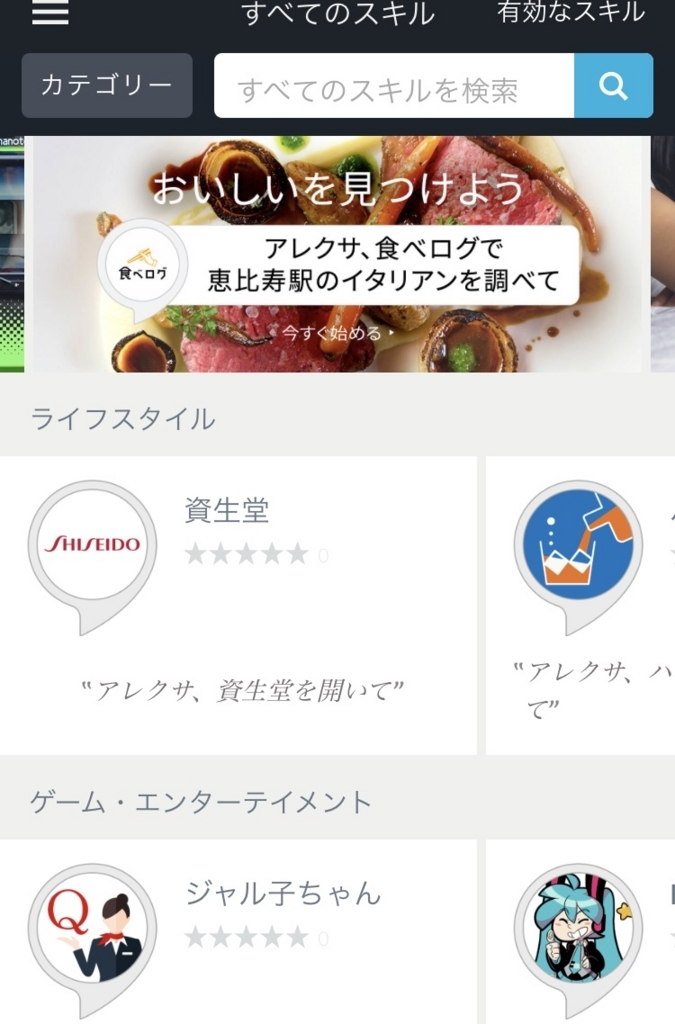The image size is (675, 1024).
Task: Open the 資生堂 skill card
Action: (238, 604)
